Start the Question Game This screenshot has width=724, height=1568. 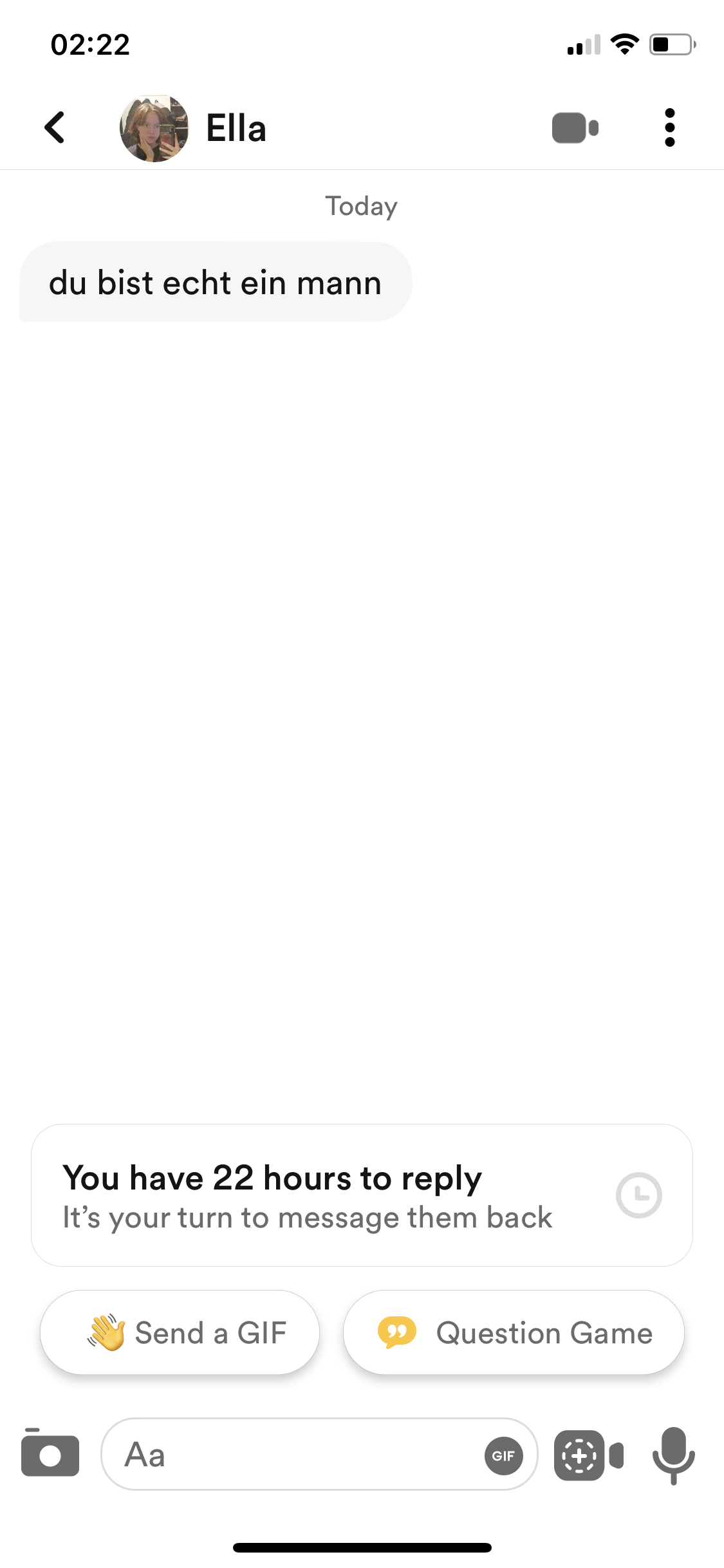pos(514,1332)
